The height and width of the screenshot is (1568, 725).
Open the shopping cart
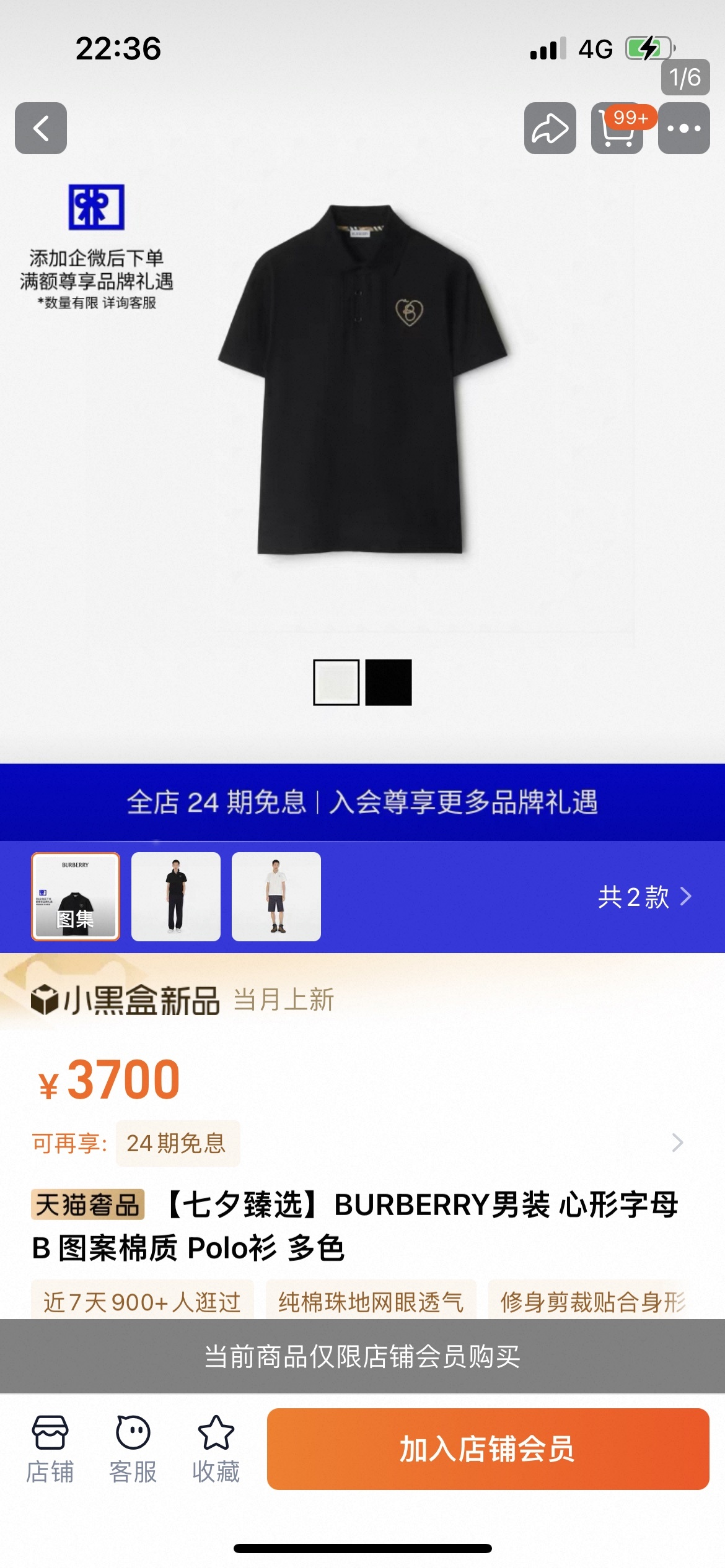coord(617,128)
